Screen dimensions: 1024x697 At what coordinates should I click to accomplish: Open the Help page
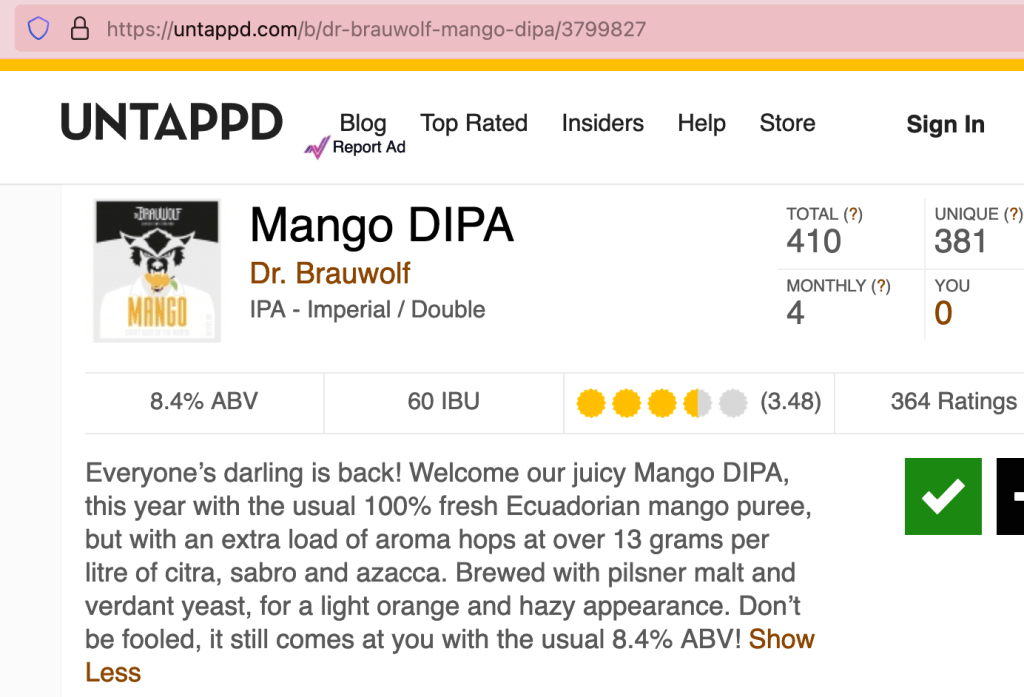[701, 123]
